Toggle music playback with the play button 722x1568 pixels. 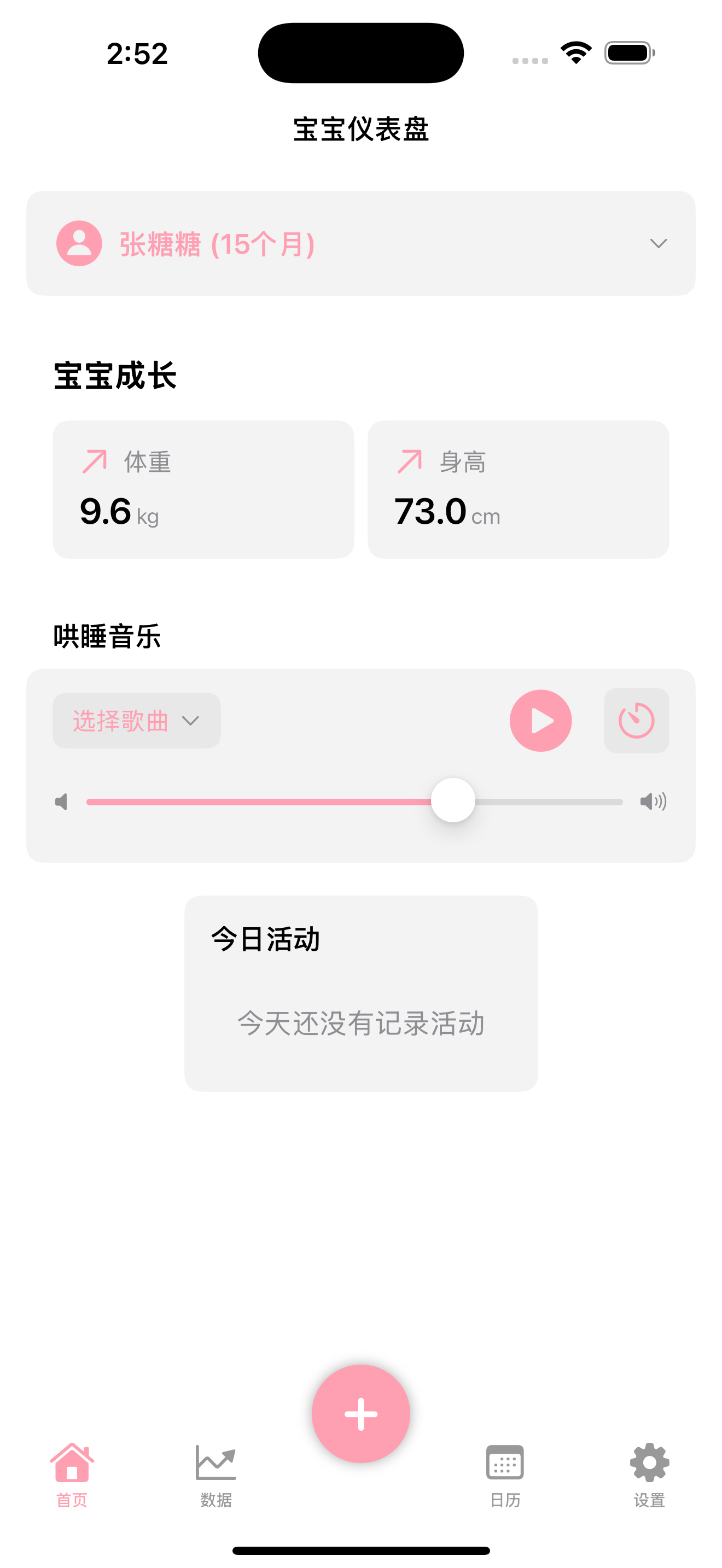pos(540,720)
